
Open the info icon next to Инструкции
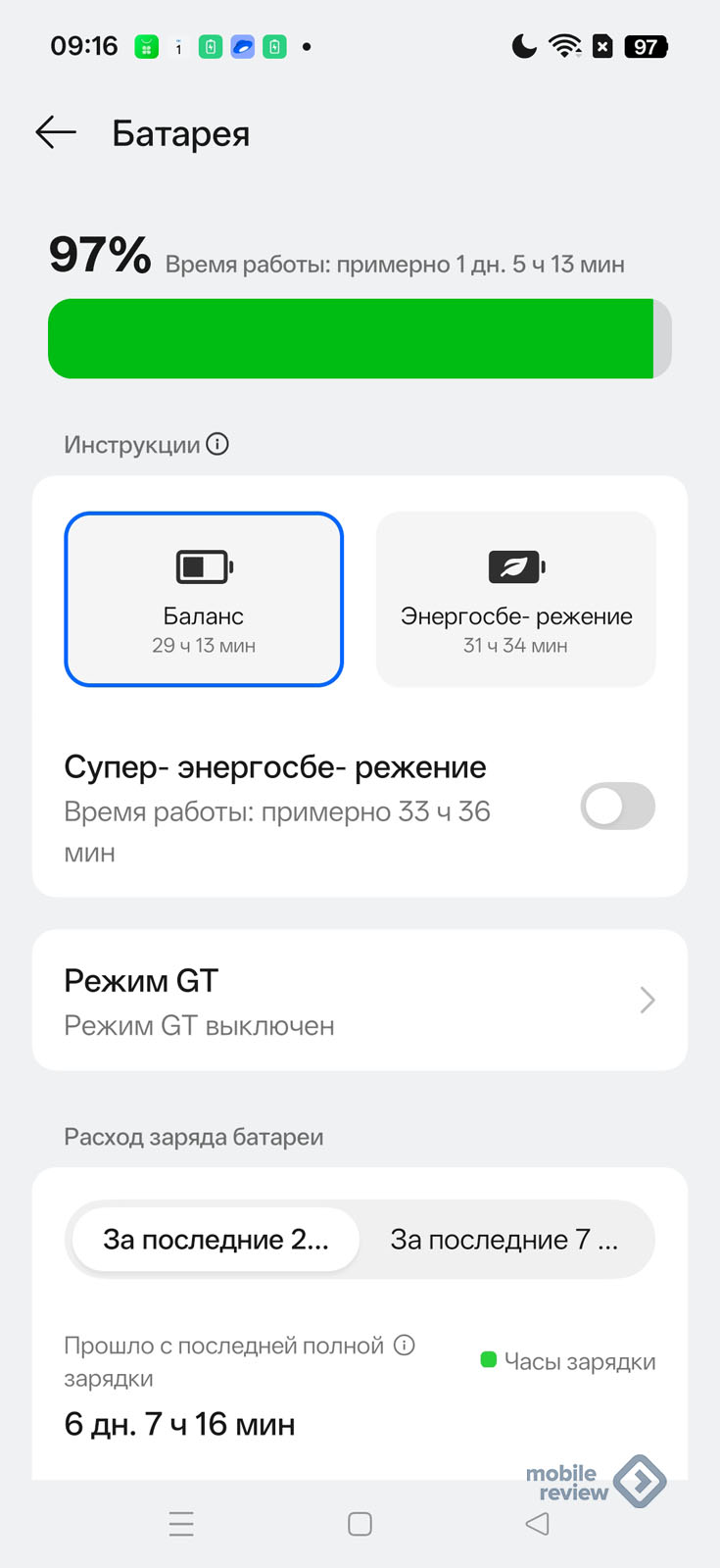217,444
